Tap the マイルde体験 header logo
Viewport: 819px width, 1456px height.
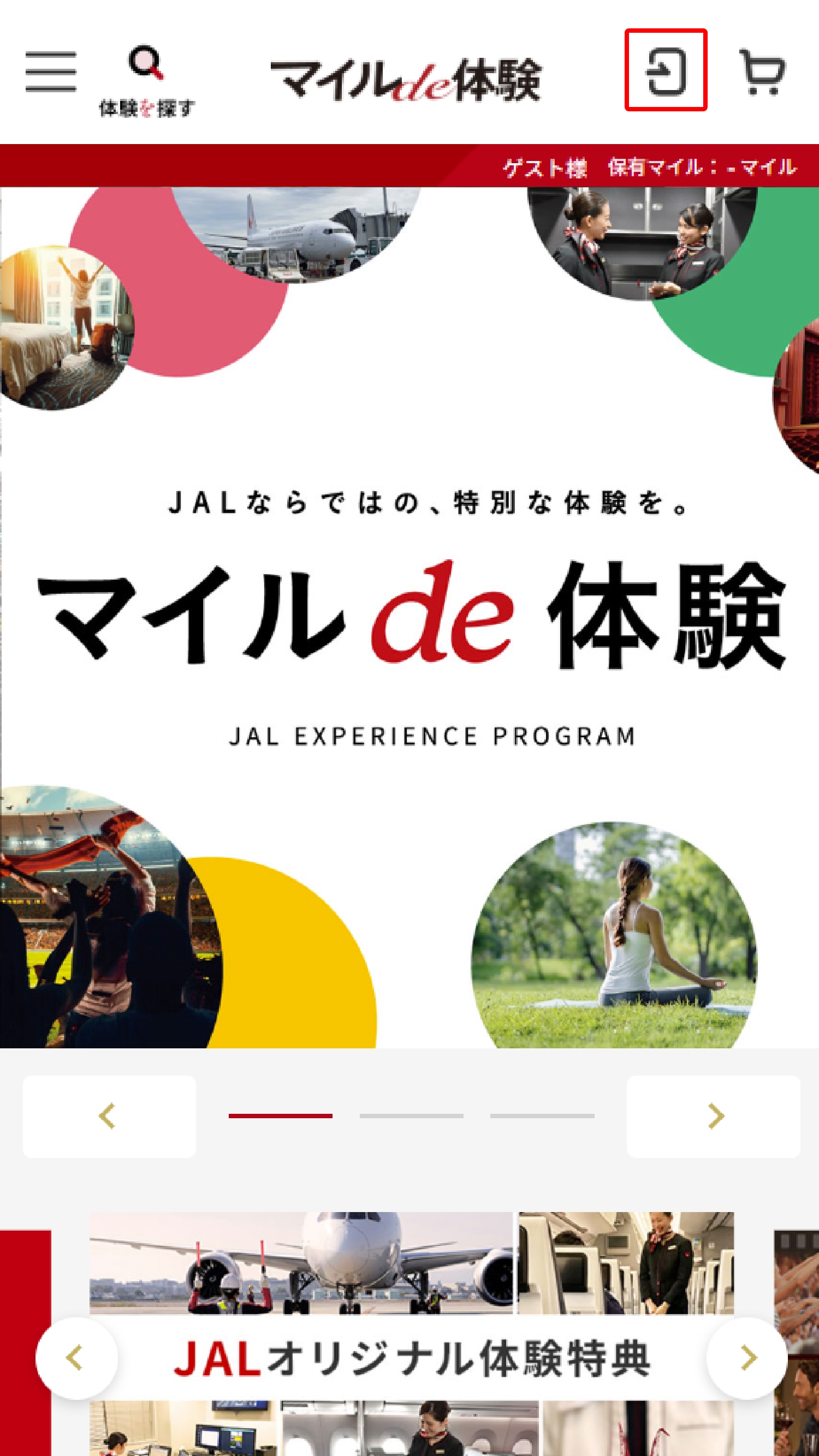click(x=406, y=80)
